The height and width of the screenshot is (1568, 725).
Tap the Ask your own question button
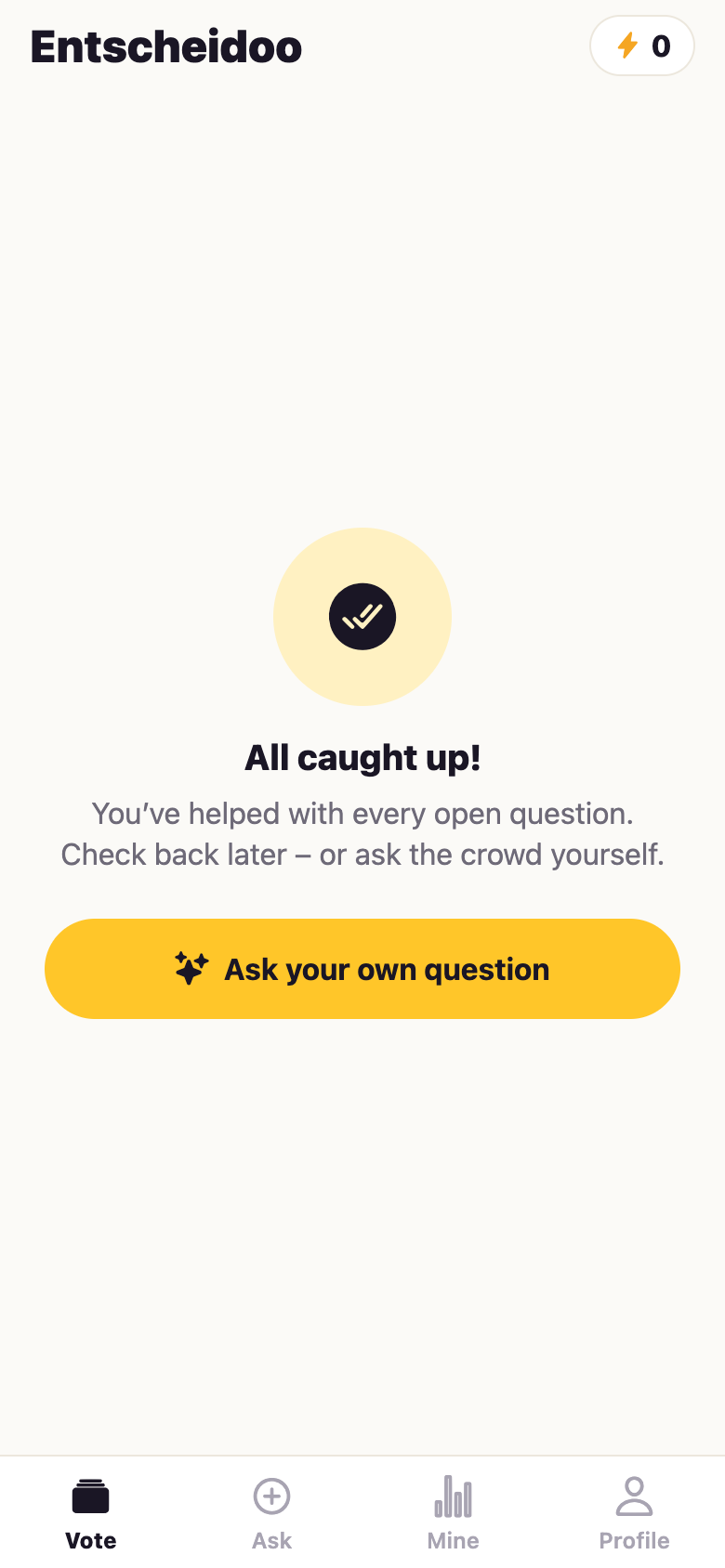[x=362, y=969]
